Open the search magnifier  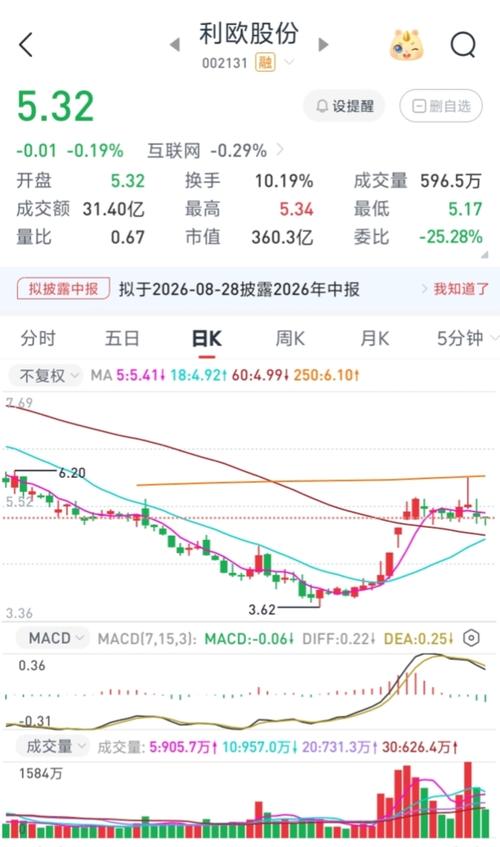click(463, 45)
